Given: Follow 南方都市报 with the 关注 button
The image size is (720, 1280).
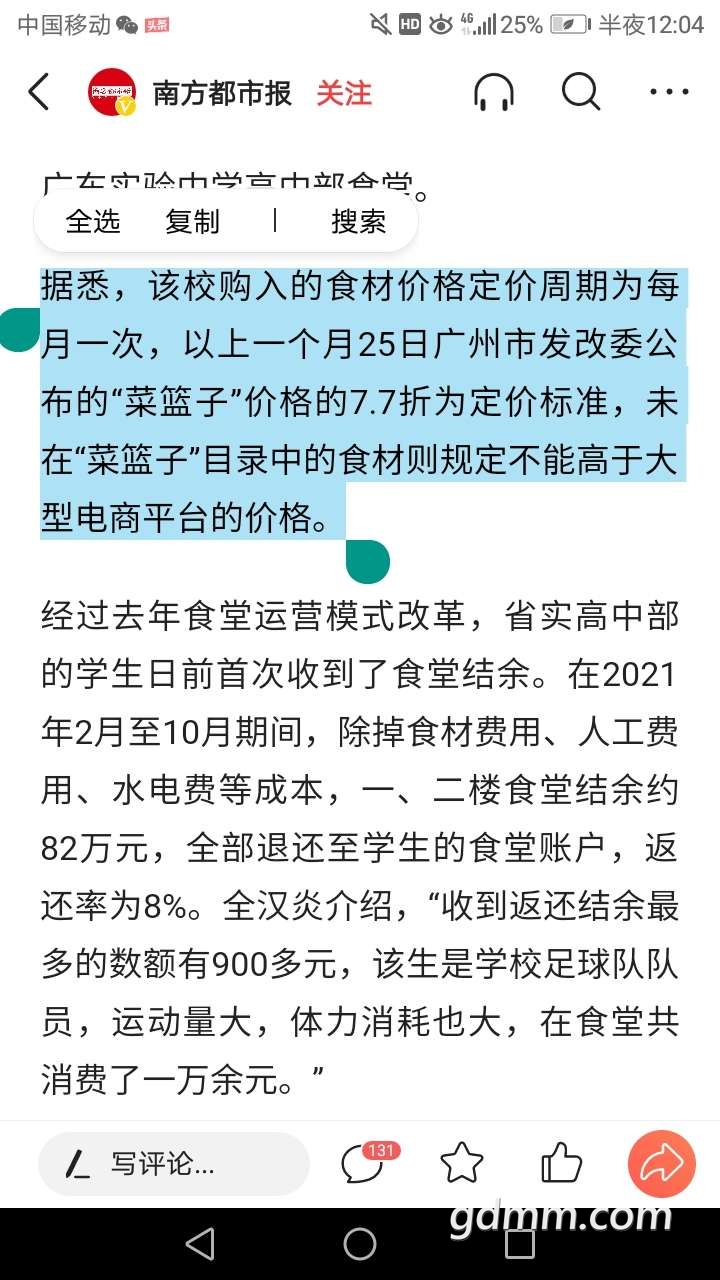Looking at the screenshot, I should pos(344,93).
